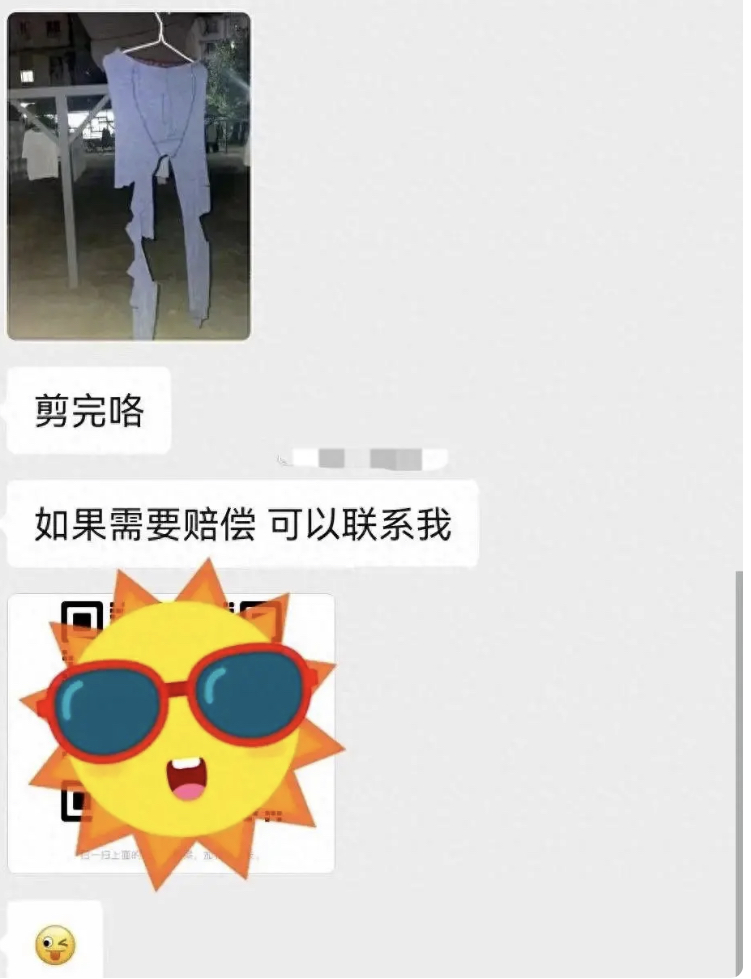This screenshot has height=979, width=751.
Task: Open the photo of the cut pants
Action: [128, 176]
